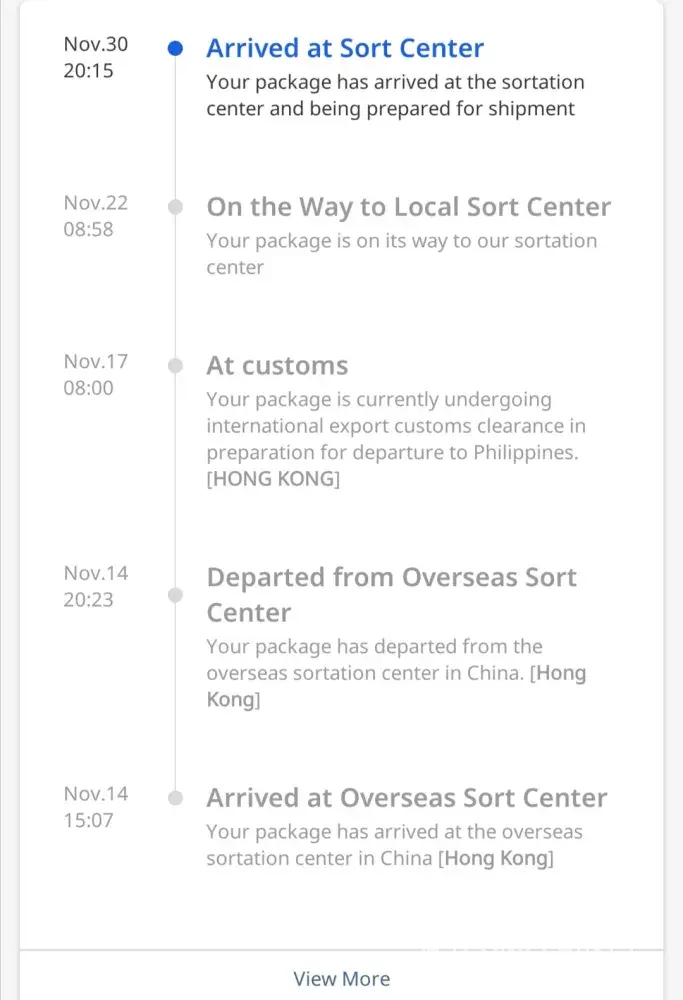Expand the tracking history with View More
Viewport: 683px width, 1000px height.
pyautogui.click(x=341, y=978)
